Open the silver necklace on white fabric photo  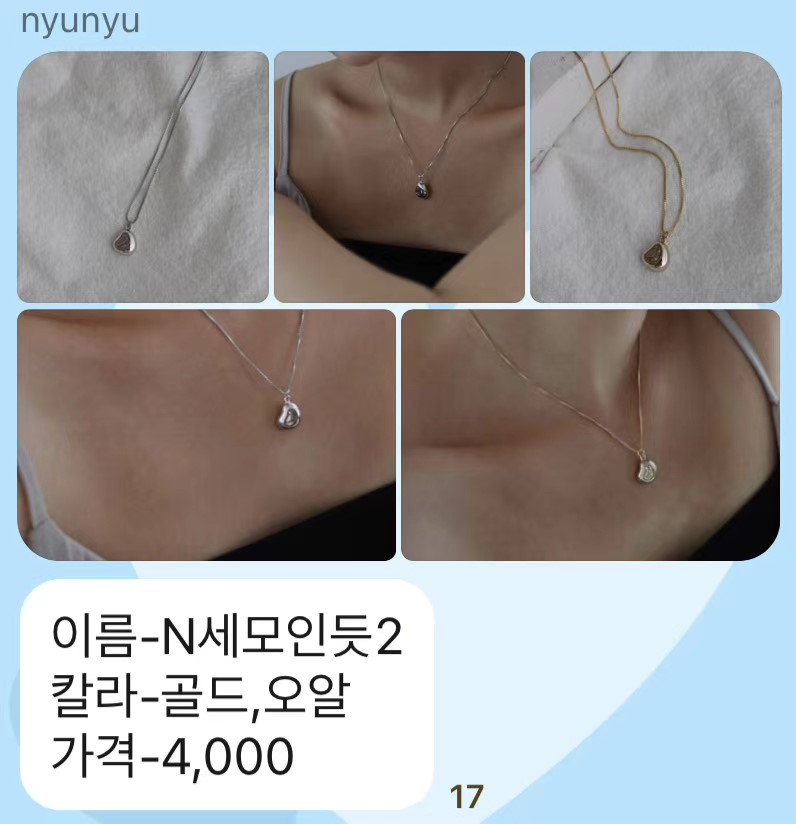(143, 177)
